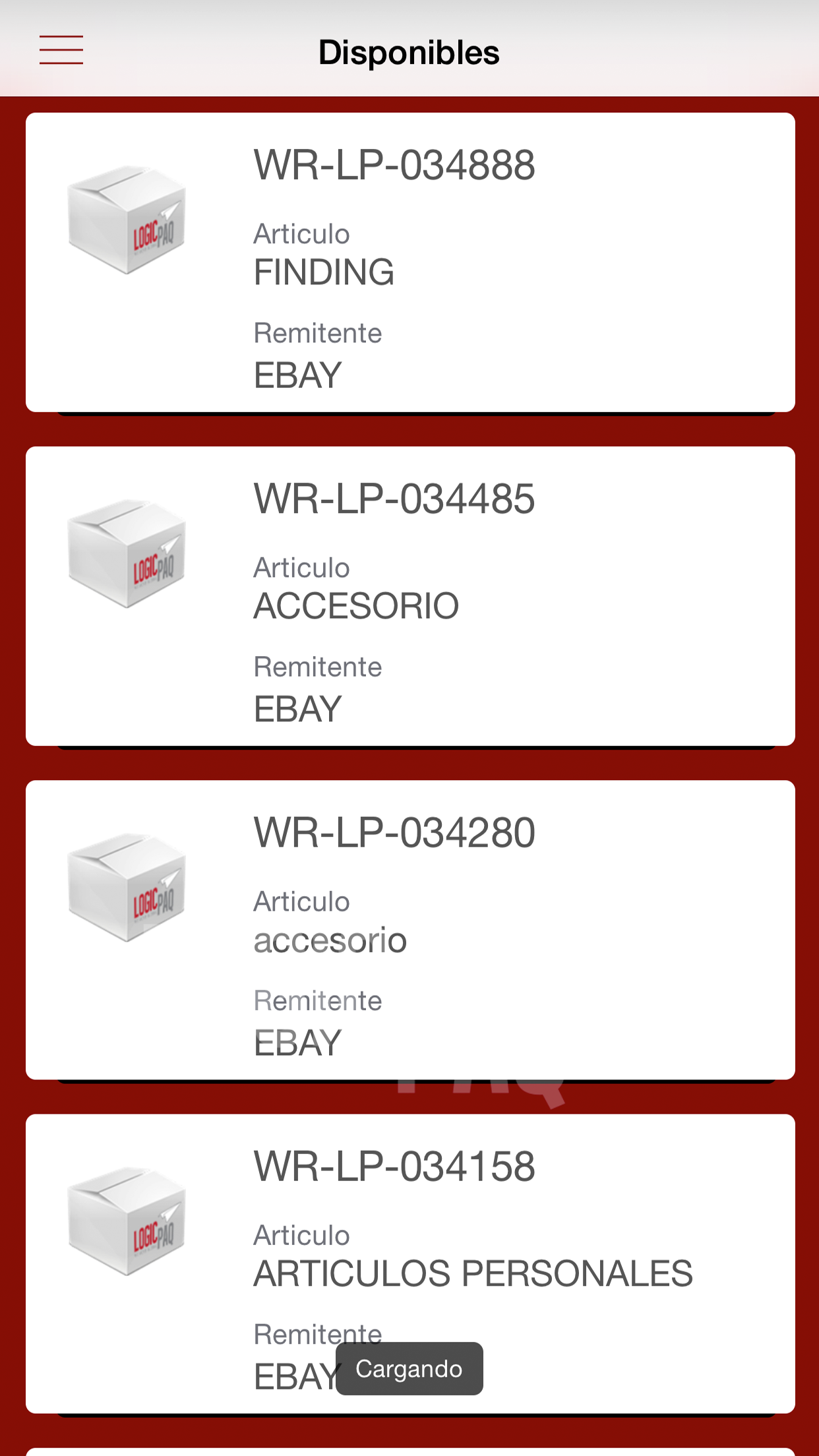The image size is (819, 1456).
Task: Tap the LogicPaq box icon for WR-LP-034485
Action: tap(127, 556)
